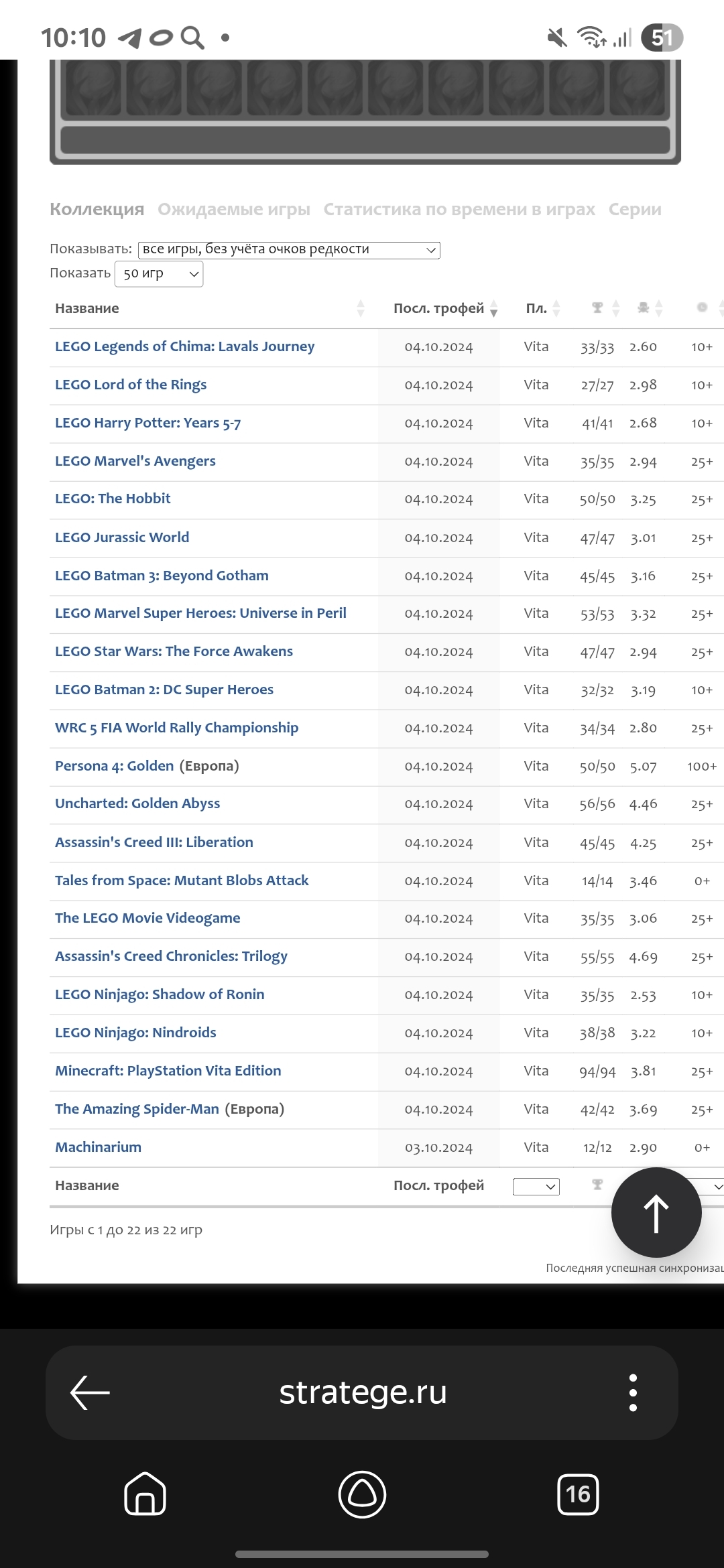
Task: Open Assassin's Creed III: Liberation link
Action: (154, 842)
